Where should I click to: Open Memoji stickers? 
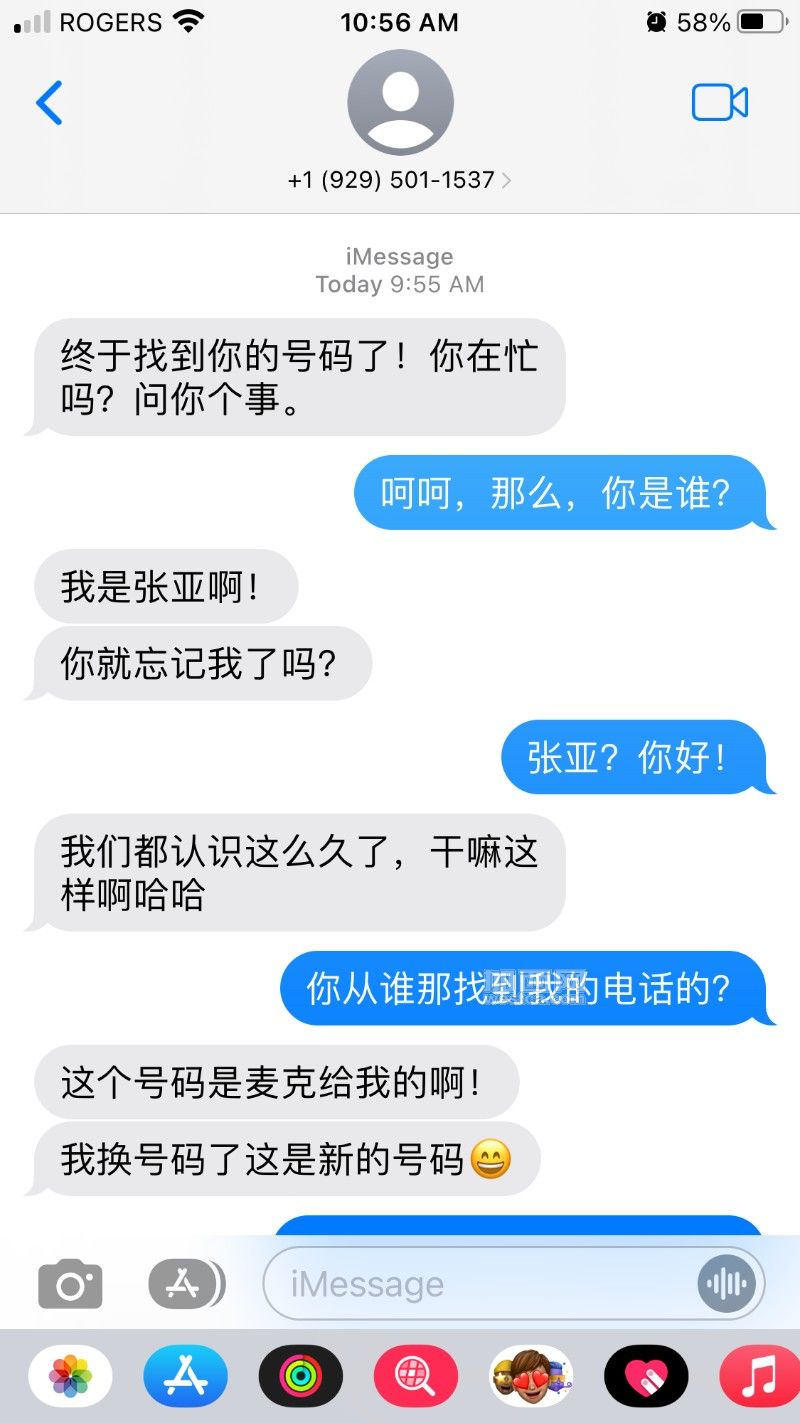click(x=531, y=1377)
